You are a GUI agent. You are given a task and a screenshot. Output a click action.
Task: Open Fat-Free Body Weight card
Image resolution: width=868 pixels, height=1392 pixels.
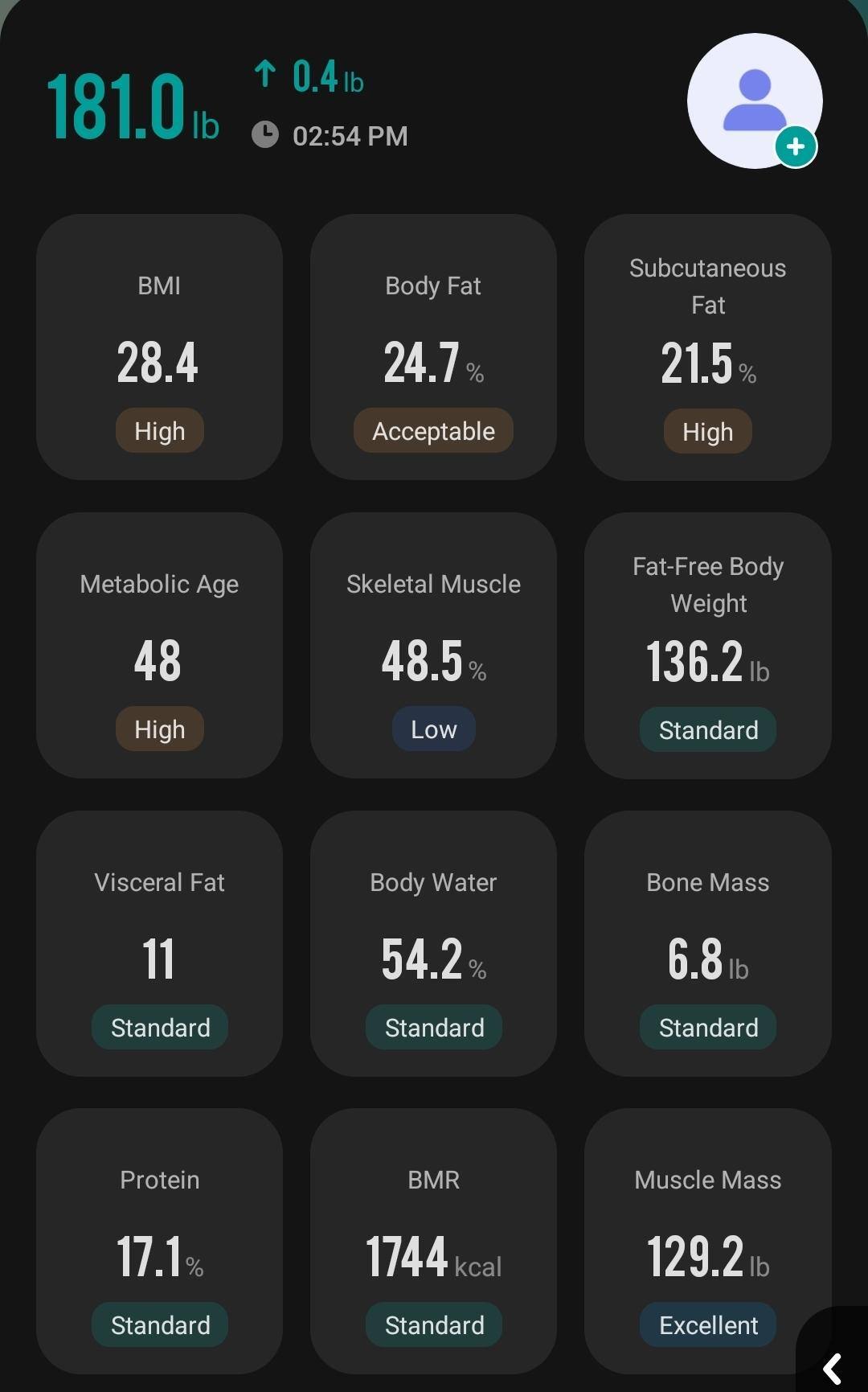(x=707, y=646)
